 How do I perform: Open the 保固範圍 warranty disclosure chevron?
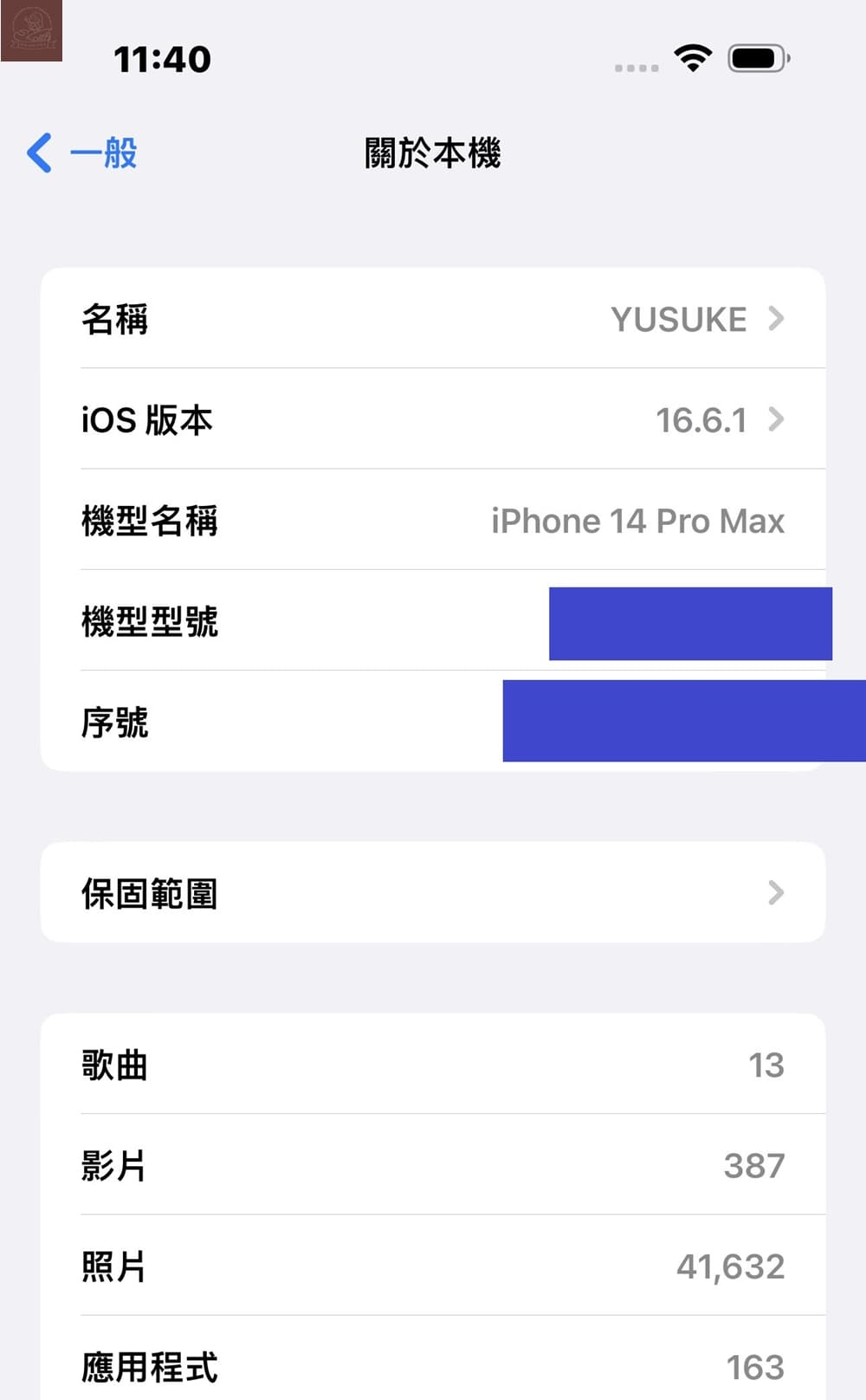click(x=775, y=893)
